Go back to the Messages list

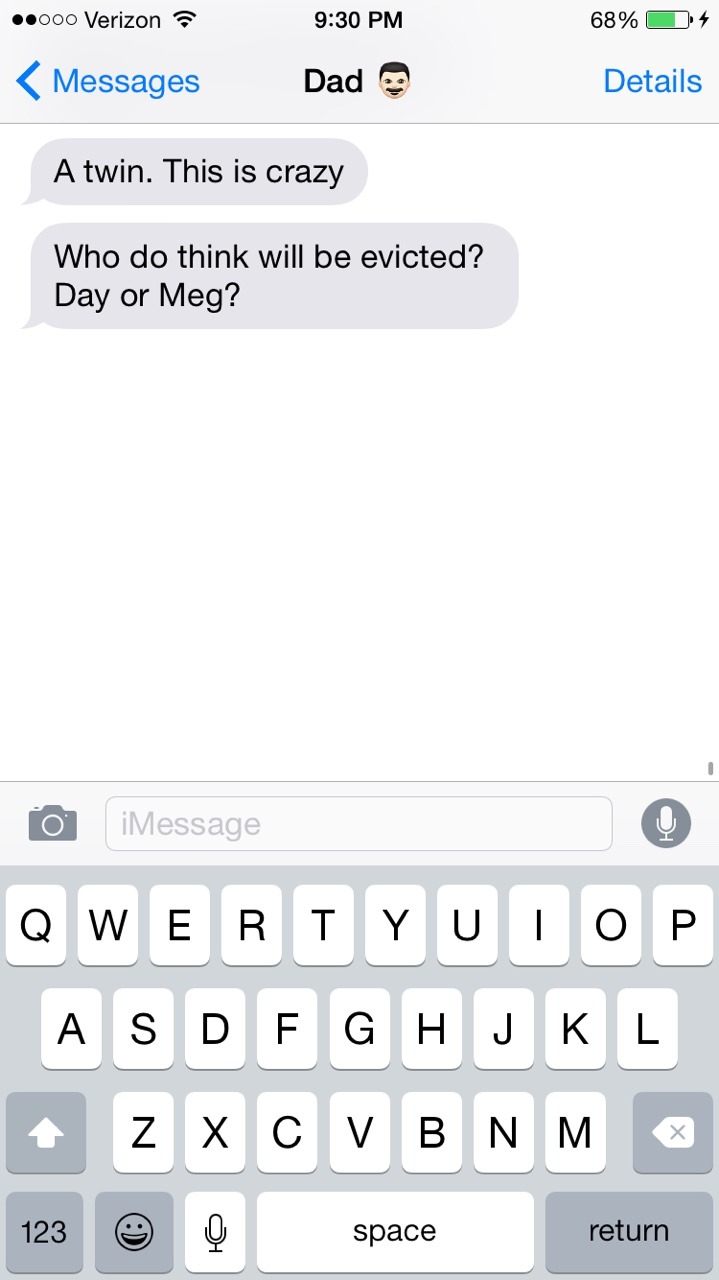coord(108,81)
